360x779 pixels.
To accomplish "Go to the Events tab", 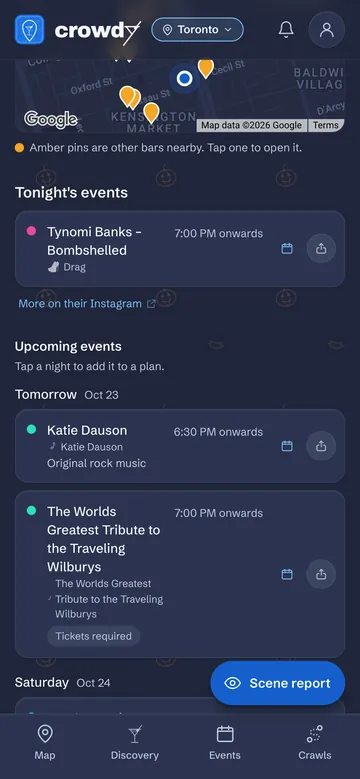I will coord(225,743).
